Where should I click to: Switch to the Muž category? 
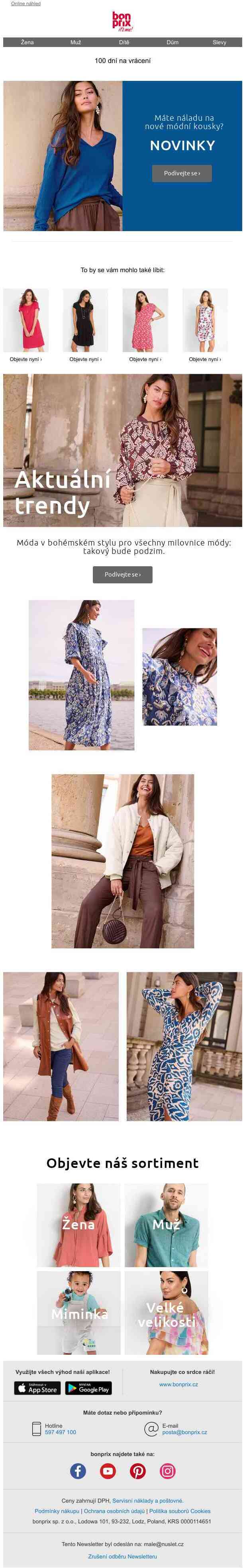coord(76,43)
